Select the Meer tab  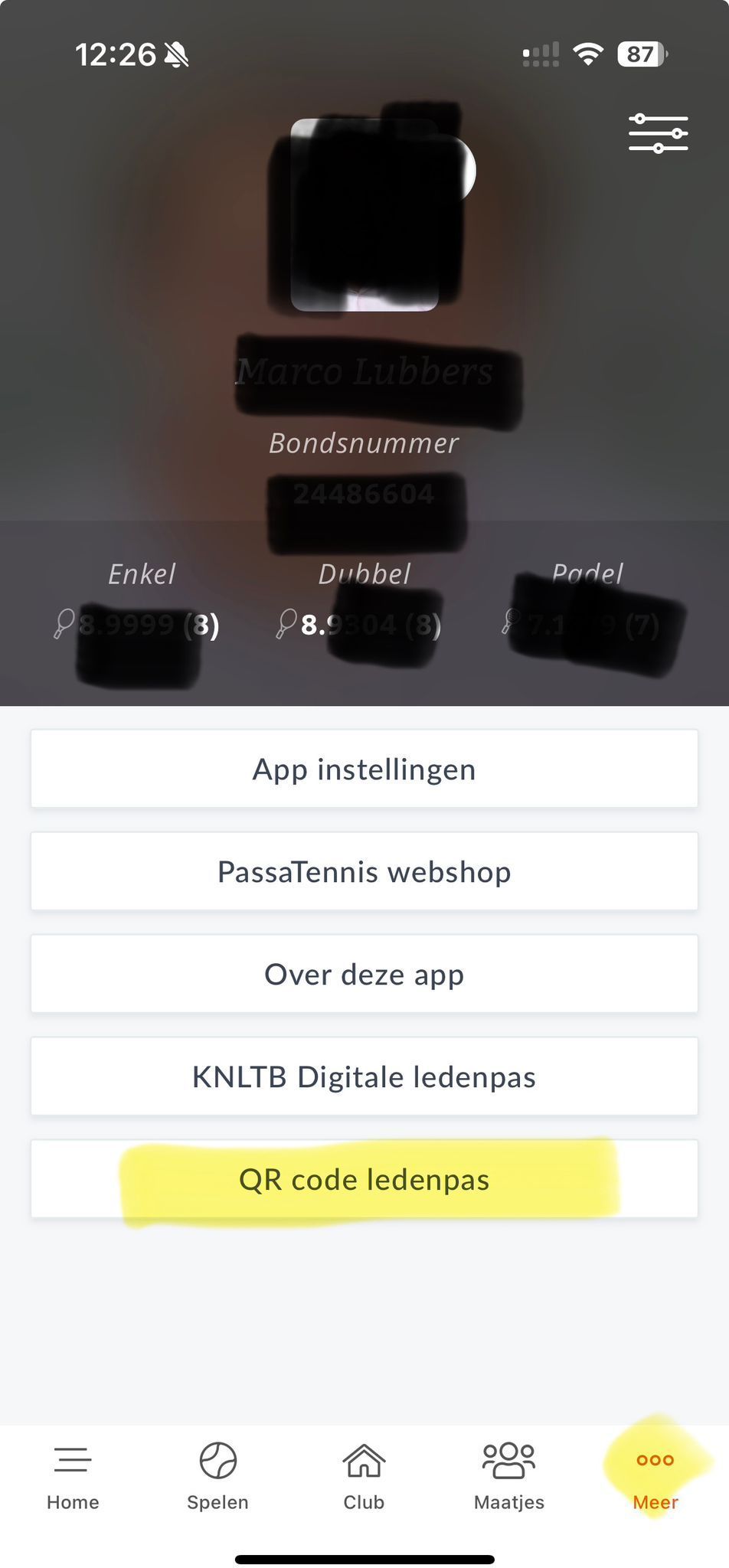click(x=655, y=1476)
